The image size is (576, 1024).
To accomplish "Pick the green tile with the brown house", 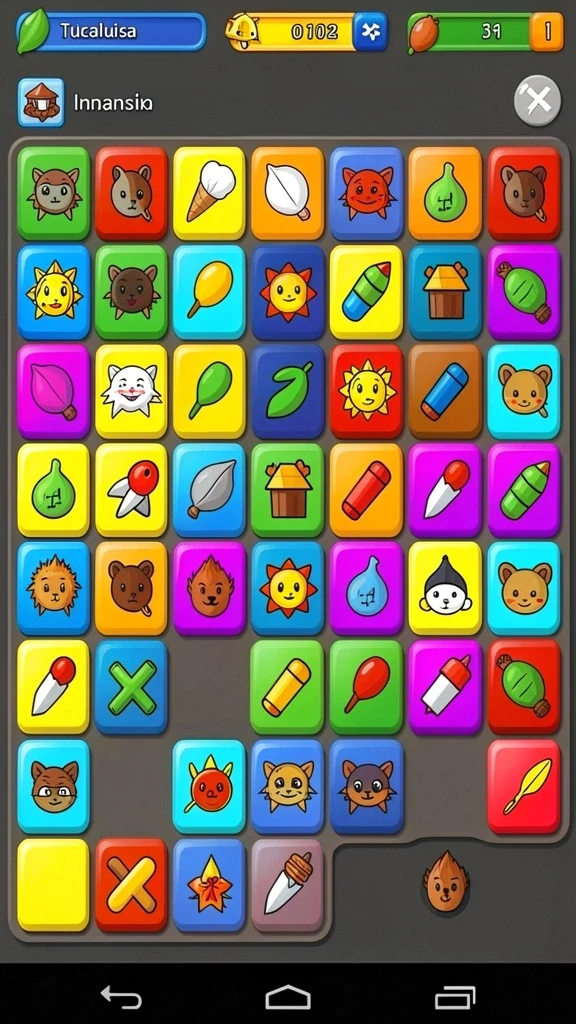I will pos(287,490).
